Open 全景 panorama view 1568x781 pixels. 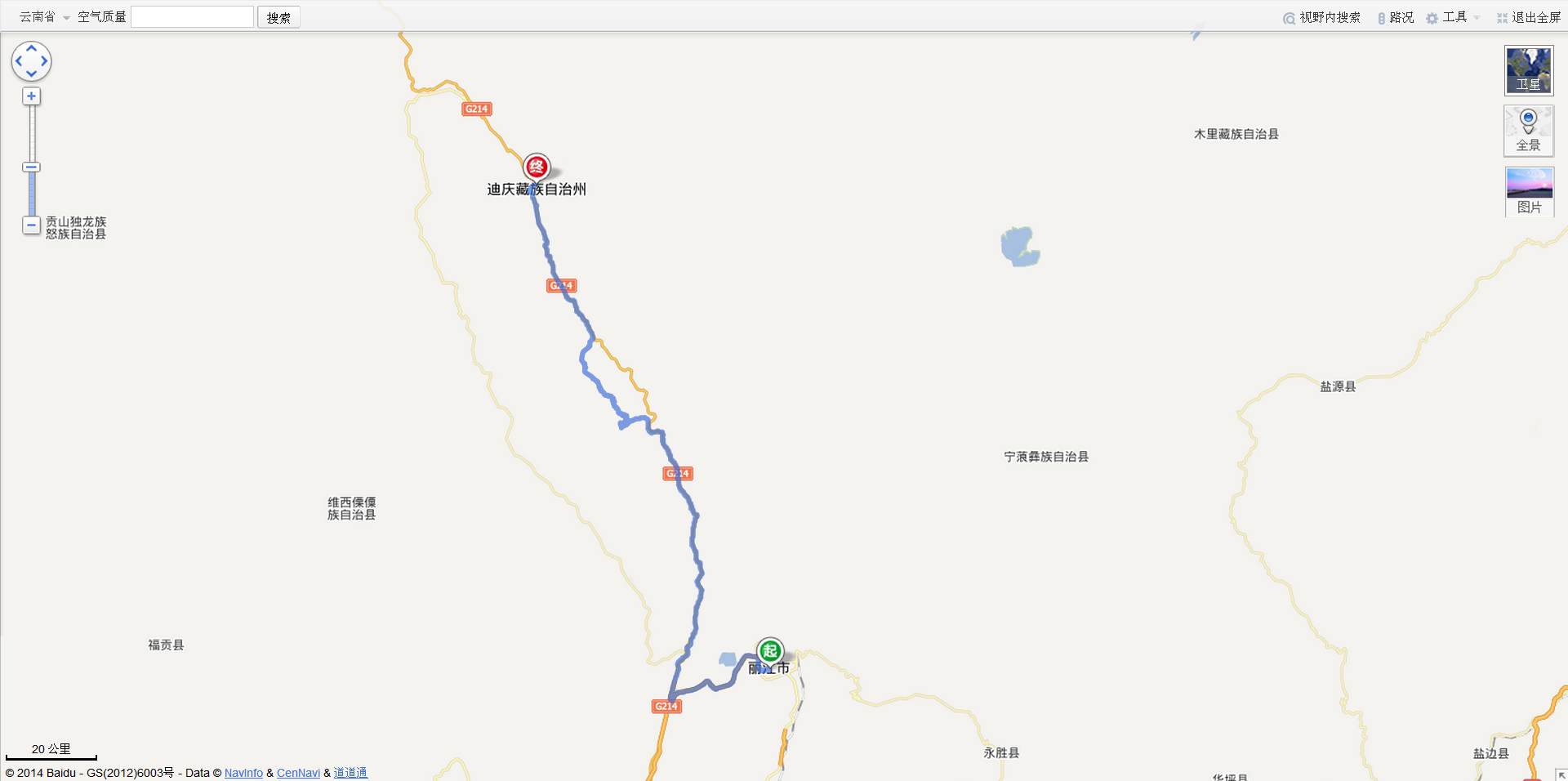coord(1529,131)
